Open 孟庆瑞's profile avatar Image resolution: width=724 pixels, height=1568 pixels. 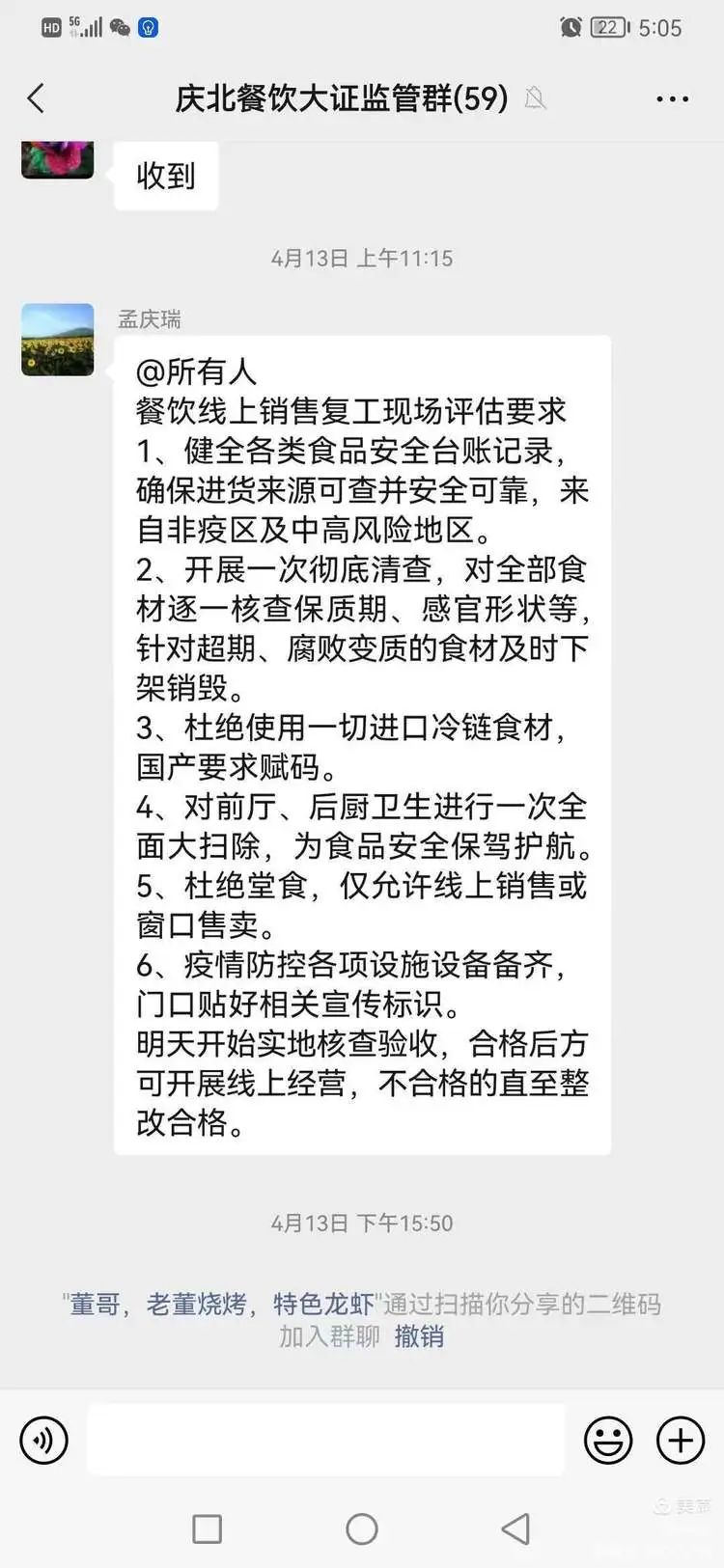point(58,340)
